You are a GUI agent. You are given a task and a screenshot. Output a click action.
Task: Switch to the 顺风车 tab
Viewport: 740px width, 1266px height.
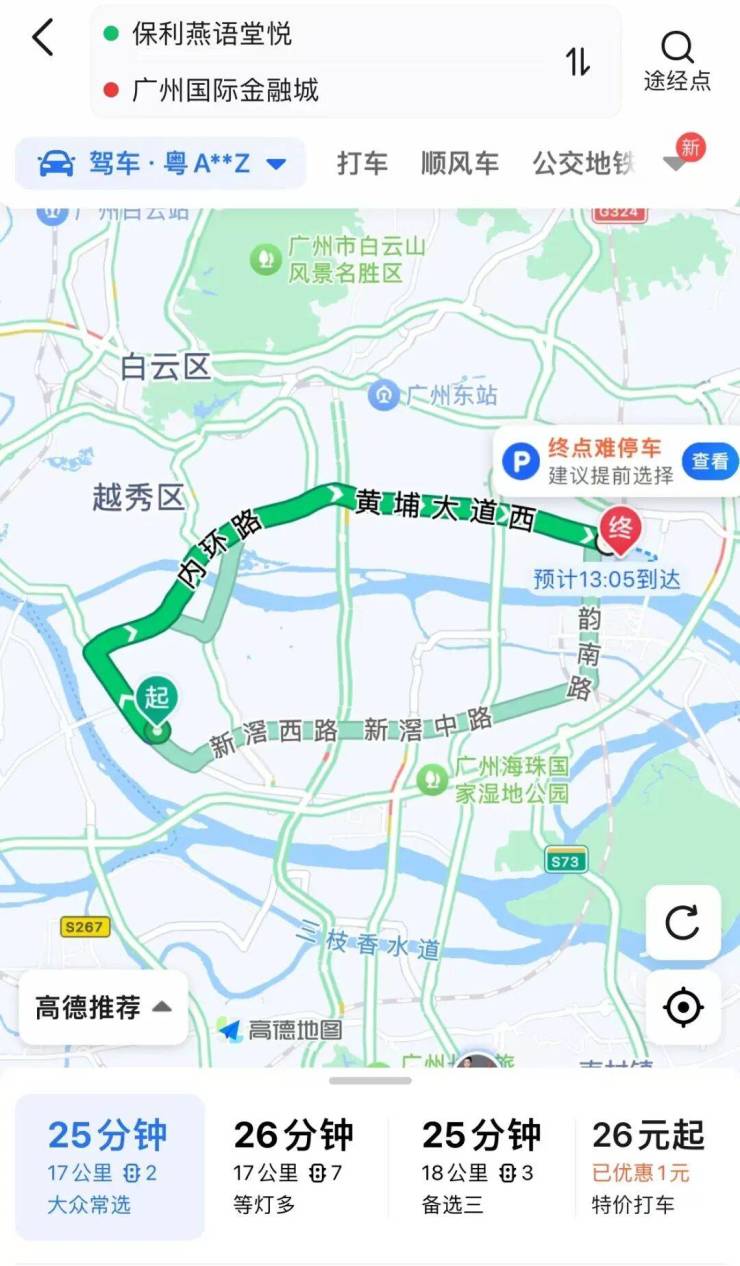point(460,164)
